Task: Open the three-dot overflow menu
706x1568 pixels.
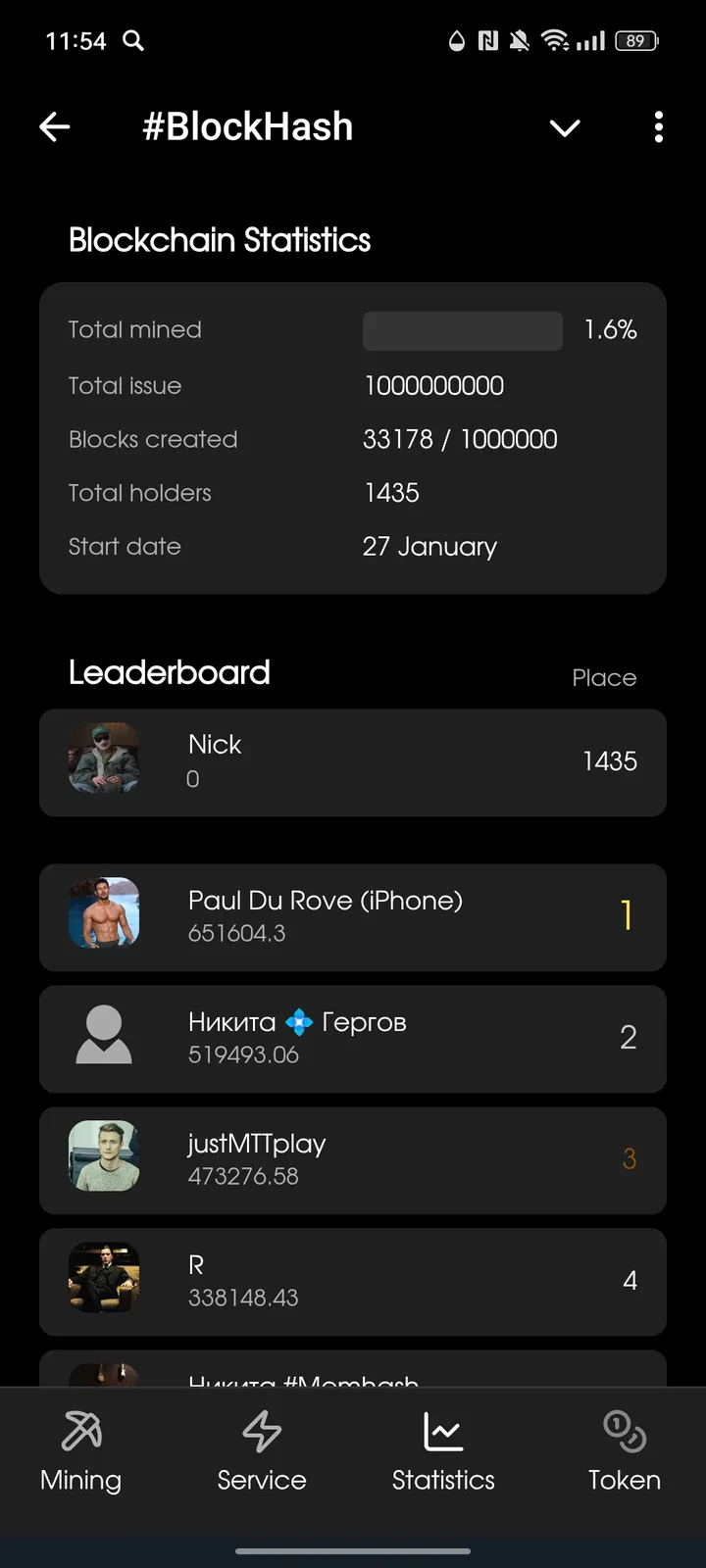Action: 658,127
